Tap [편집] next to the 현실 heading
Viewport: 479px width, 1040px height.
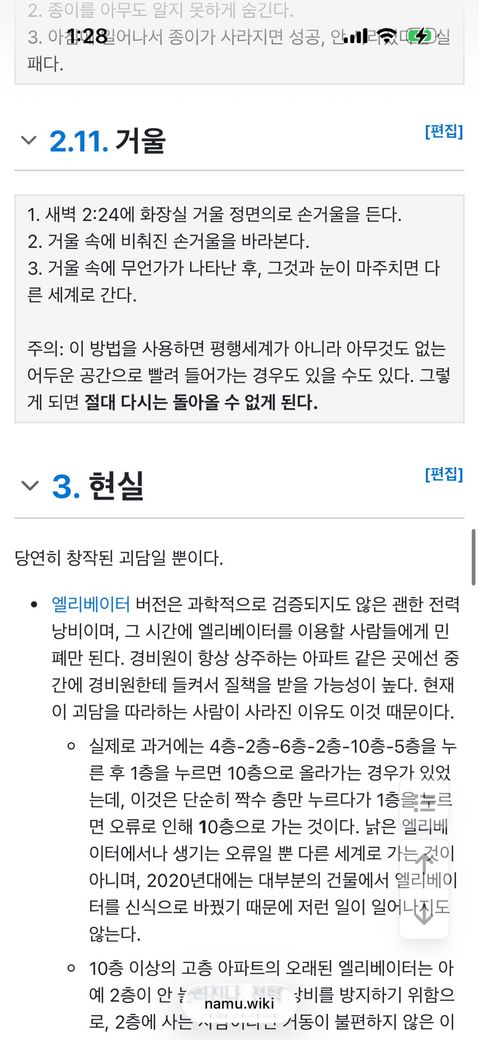pos(444,474)
